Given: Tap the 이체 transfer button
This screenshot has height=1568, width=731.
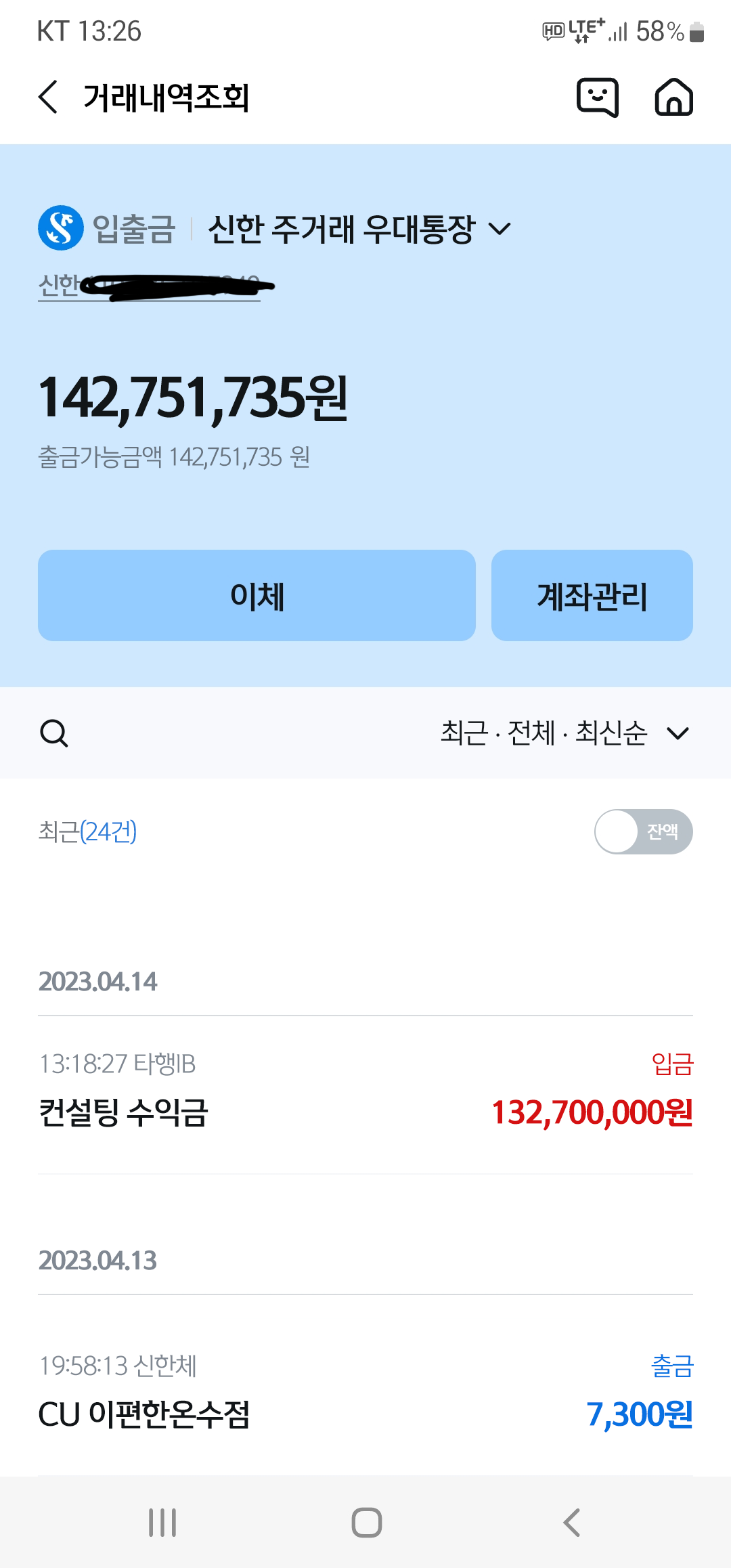Looking at the screenshot, I should point(257,596).
